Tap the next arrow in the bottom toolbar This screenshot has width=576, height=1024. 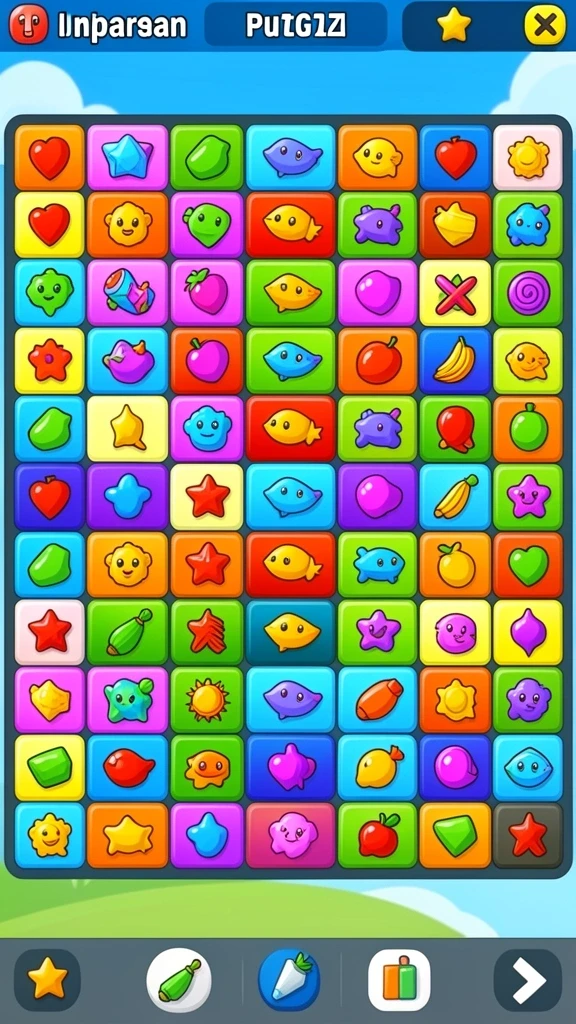point(528,980)
